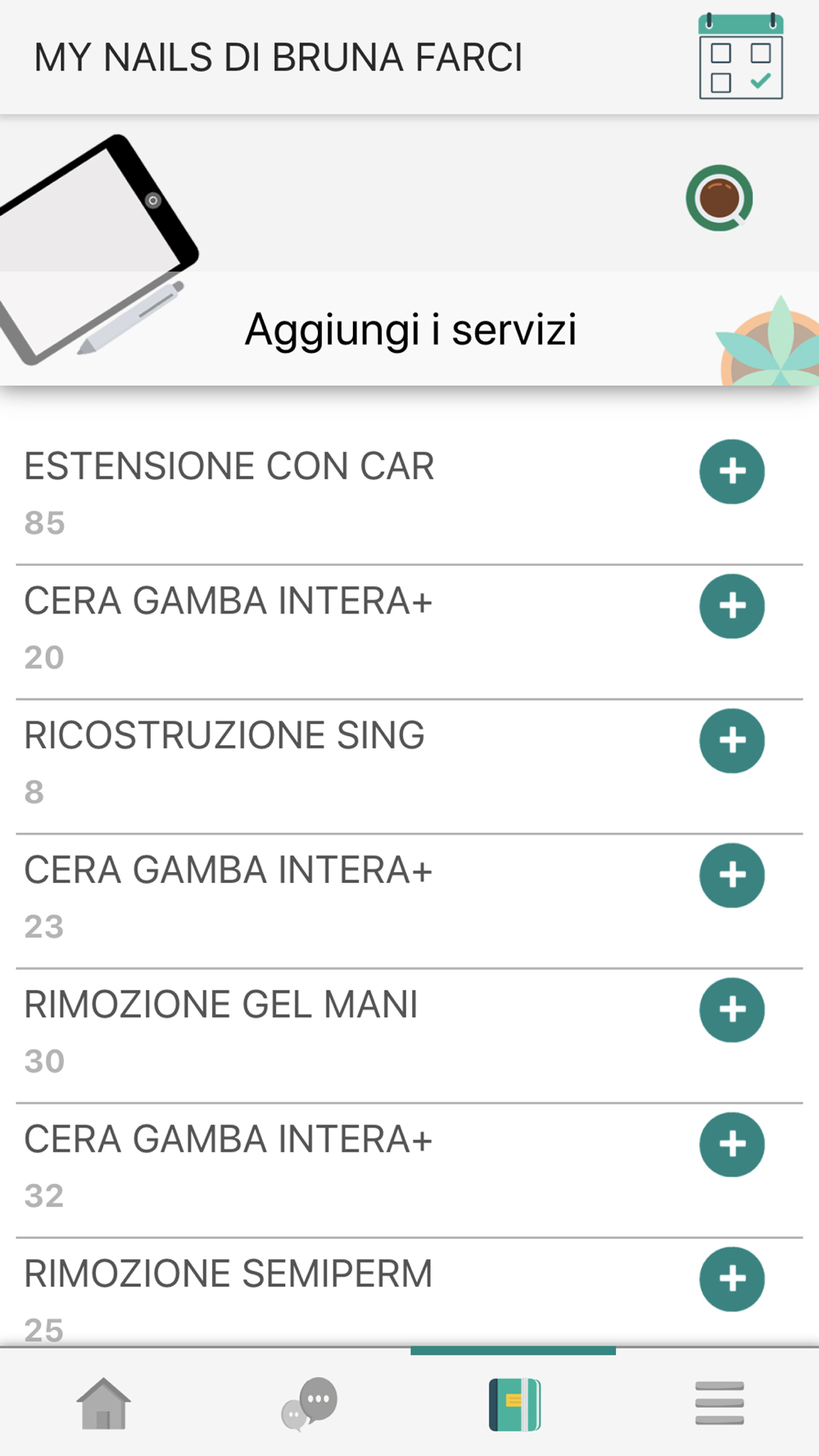This screenshot has height=1456, width=819.
Task: Add CERA GAMBA INTERA+ priced 20
Action: (731, 606)
